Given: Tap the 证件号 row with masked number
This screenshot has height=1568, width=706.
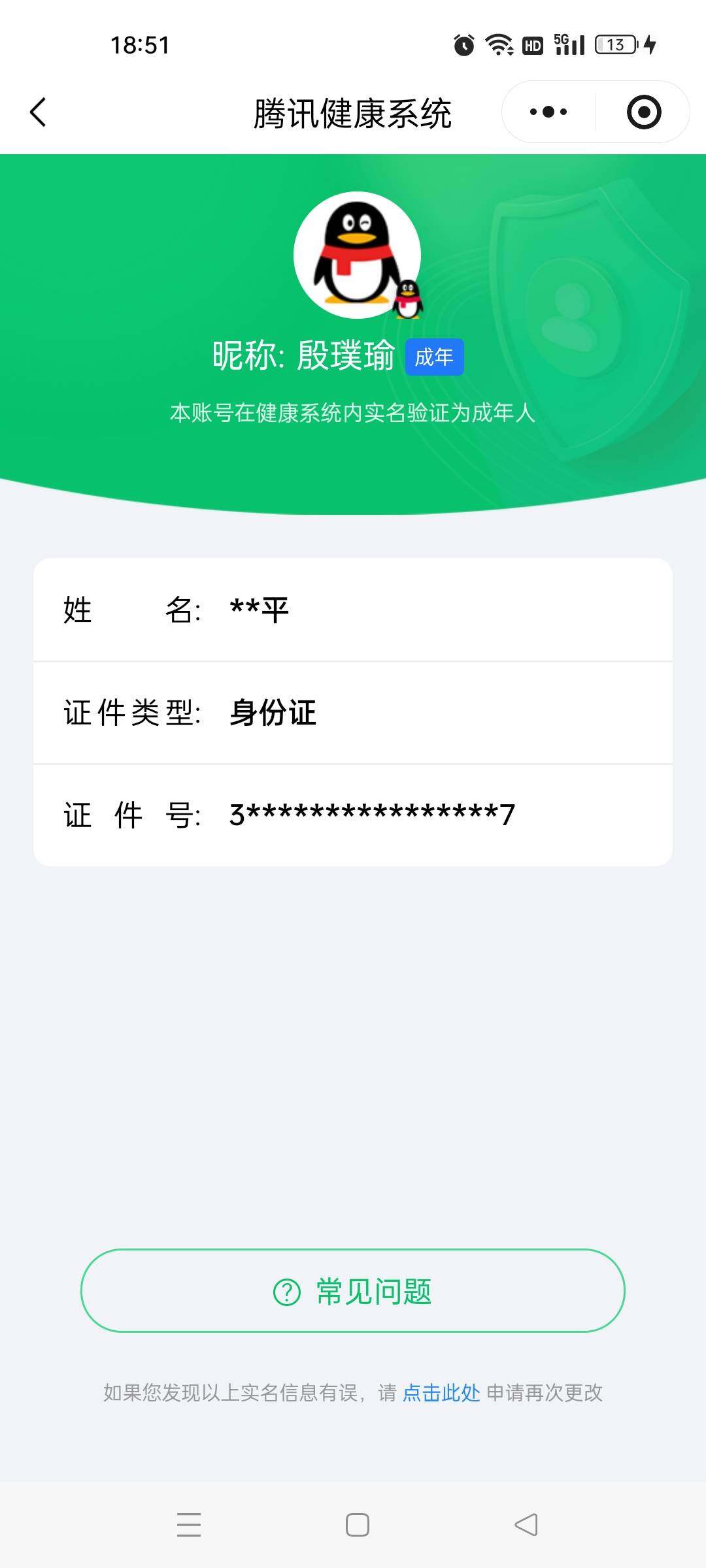Looking at the screenshot, I should pyautogui.click(x=353, y=814).
